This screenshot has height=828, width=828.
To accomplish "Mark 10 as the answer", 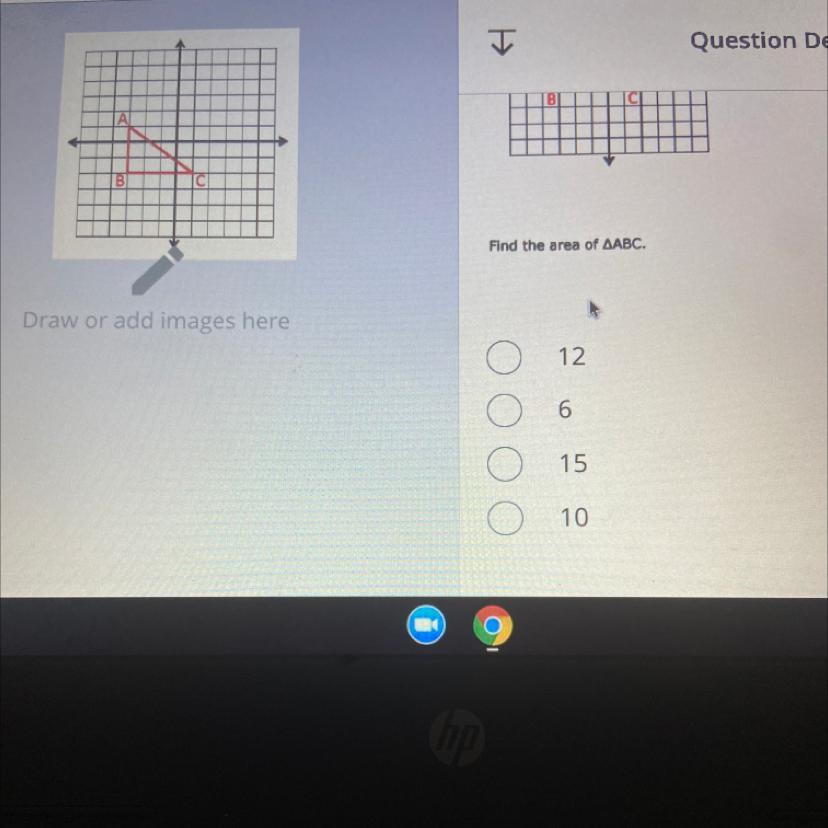I will pyautogui.click(x=505, y=518).
